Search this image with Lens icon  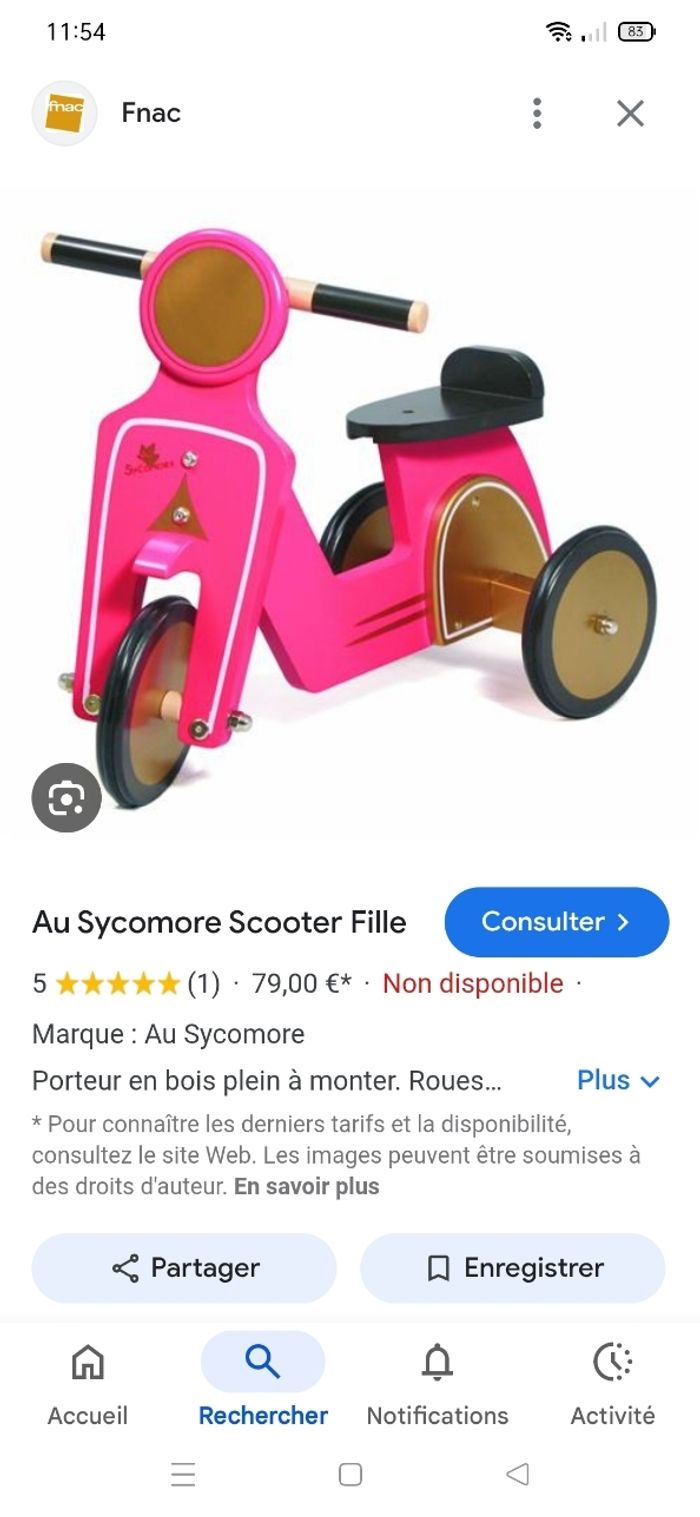coord(66,798)
